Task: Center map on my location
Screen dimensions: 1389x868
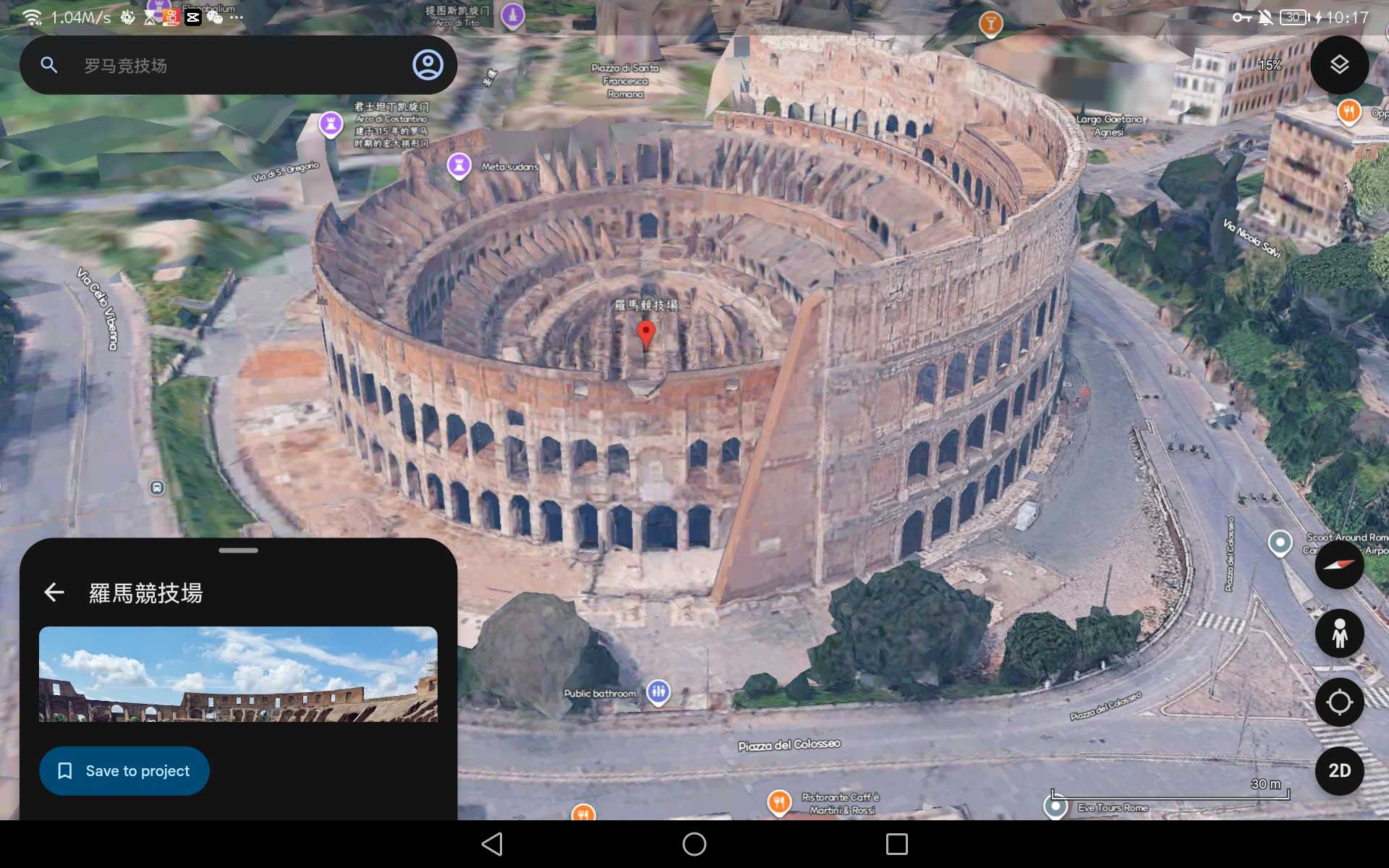Action: (x=1339, y=702)
